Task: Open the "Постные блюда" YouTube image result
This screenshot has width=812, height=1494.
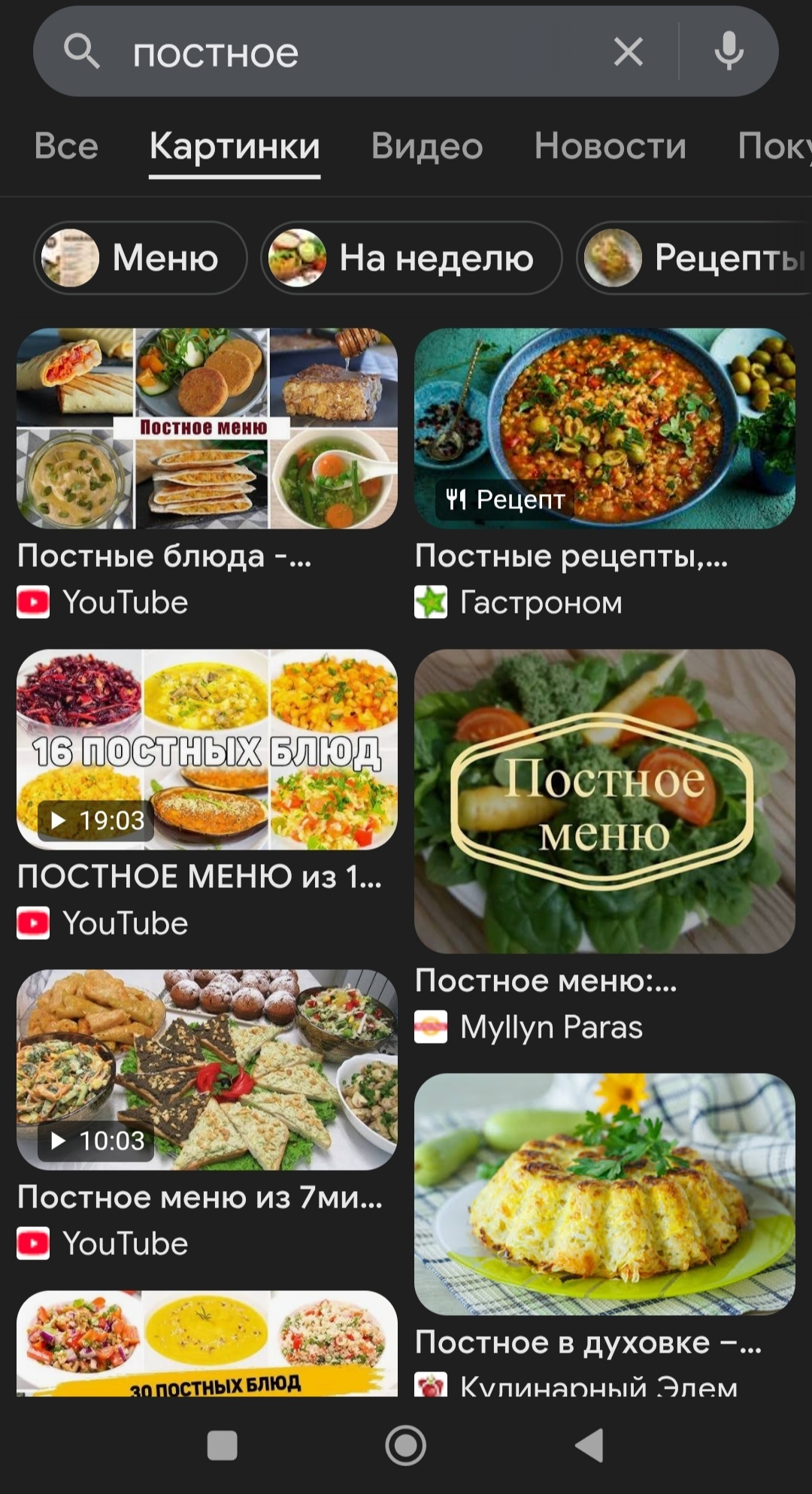Action: (207, 429)
